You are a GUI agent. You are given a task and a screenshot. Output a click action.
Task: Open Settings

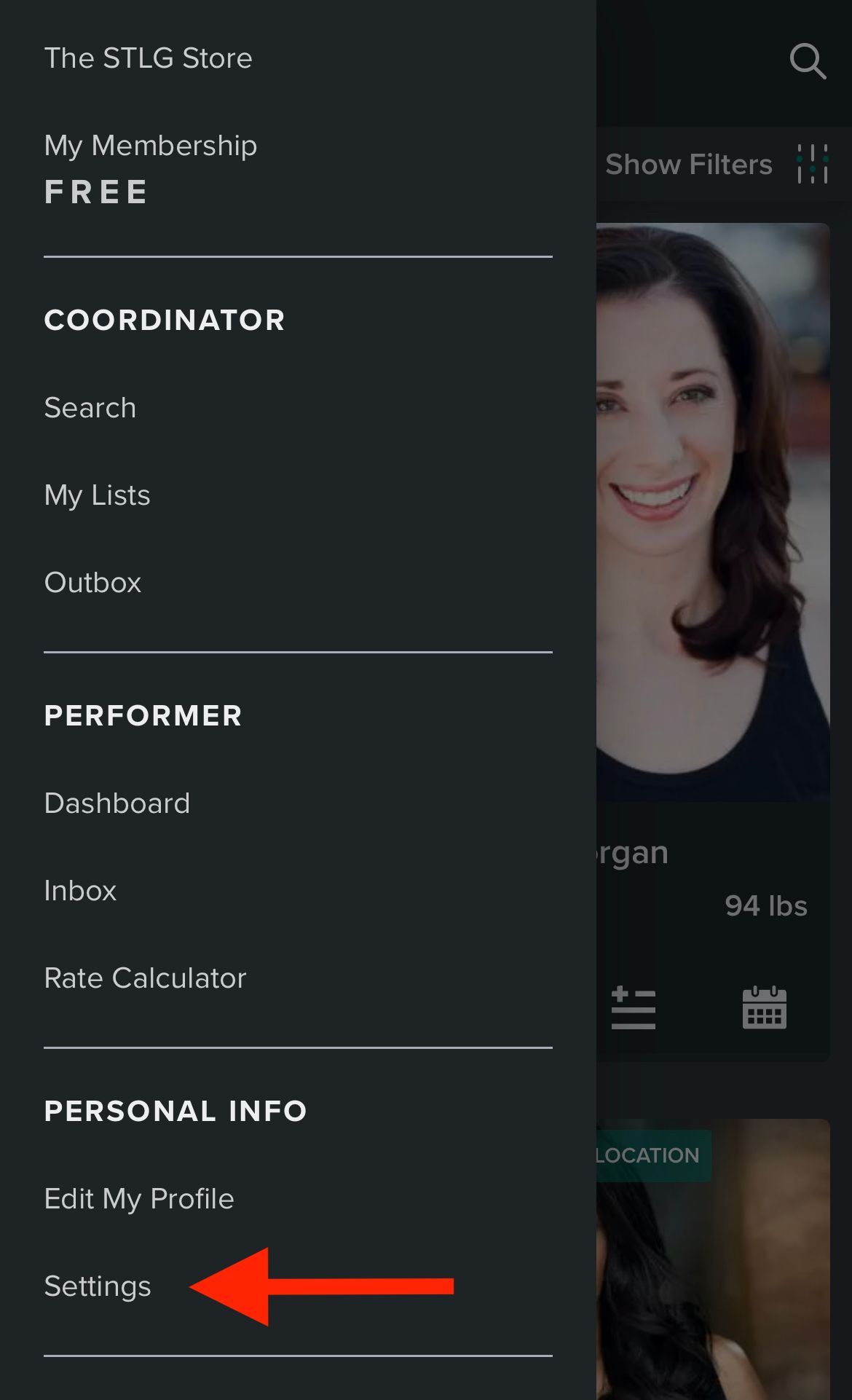[x=98, y=1286]
